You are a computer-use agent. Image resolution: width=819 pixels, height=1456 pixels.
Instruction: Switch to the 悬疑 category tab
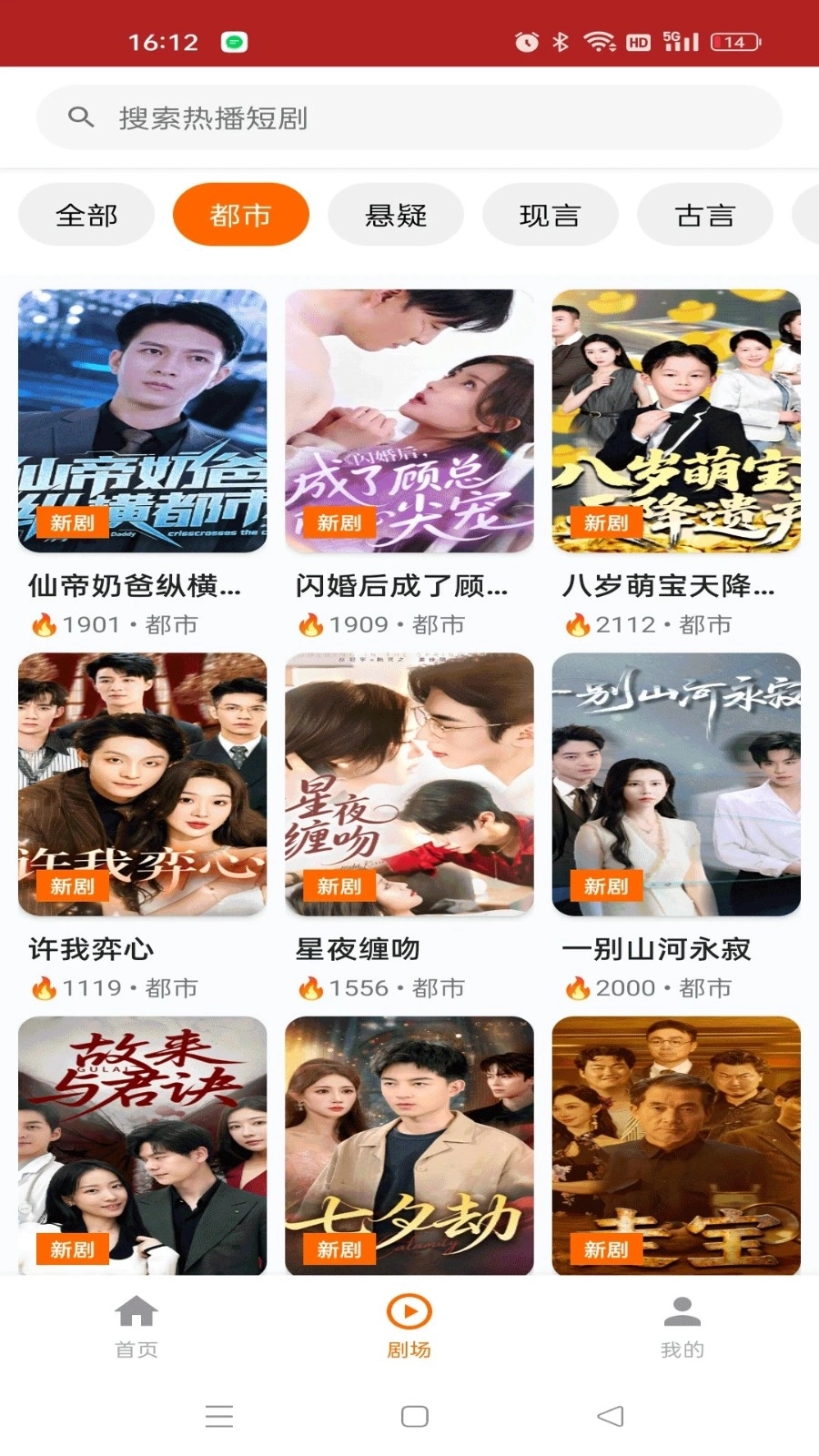(396, 214)
